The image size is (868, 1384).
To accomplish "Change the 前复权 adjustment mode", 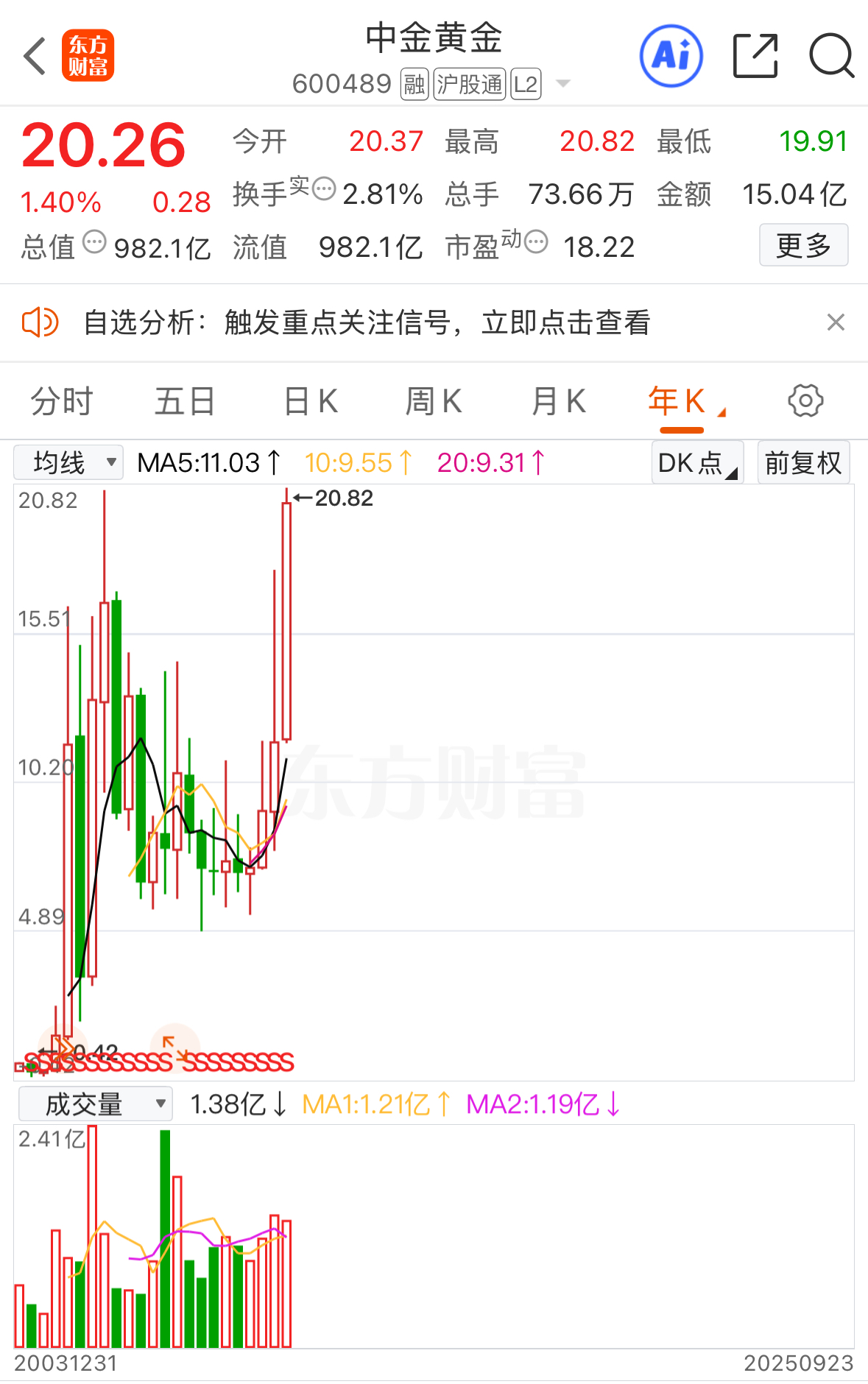I will (803, 463).
